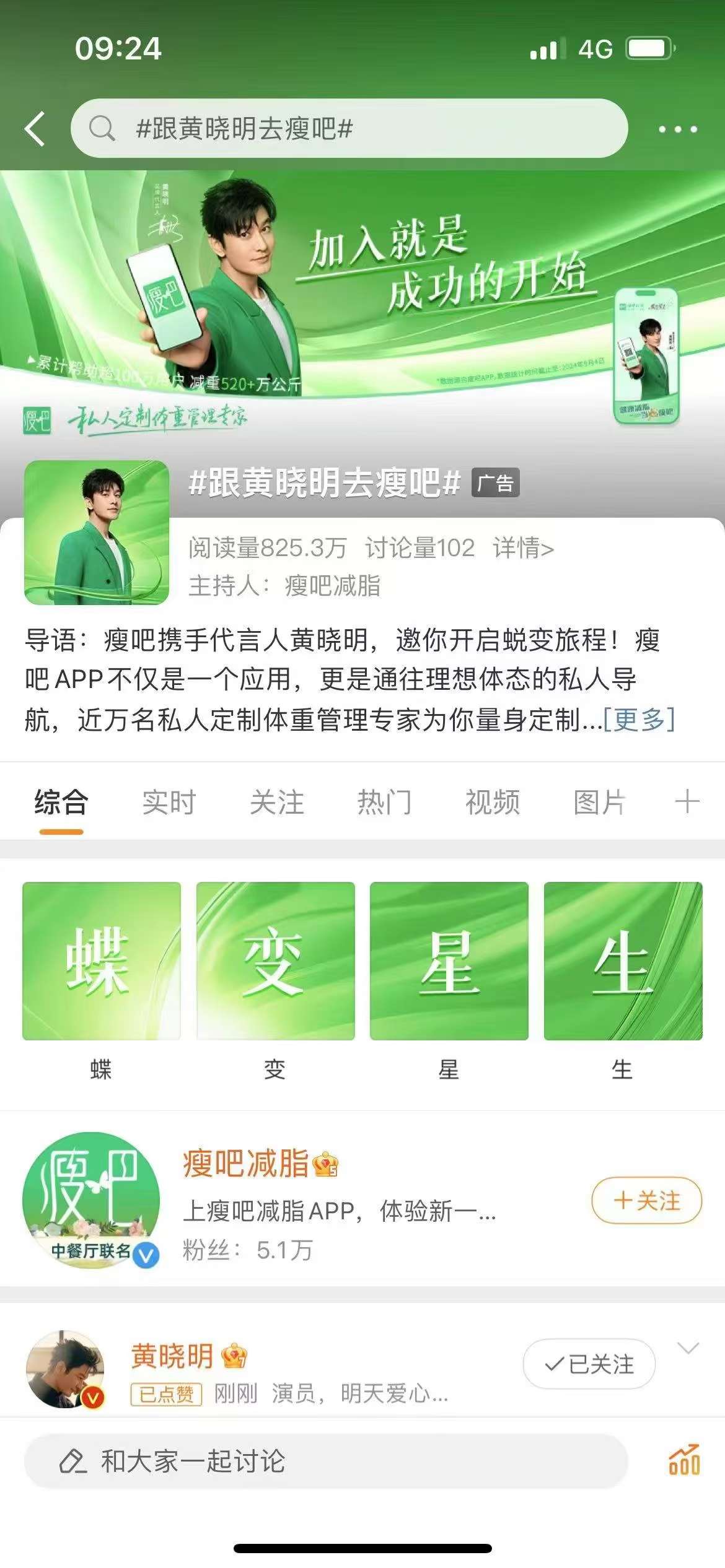The image size is (725, 1568).
Task: Switch to the 关注 tab
Action: tap(276, 802)
